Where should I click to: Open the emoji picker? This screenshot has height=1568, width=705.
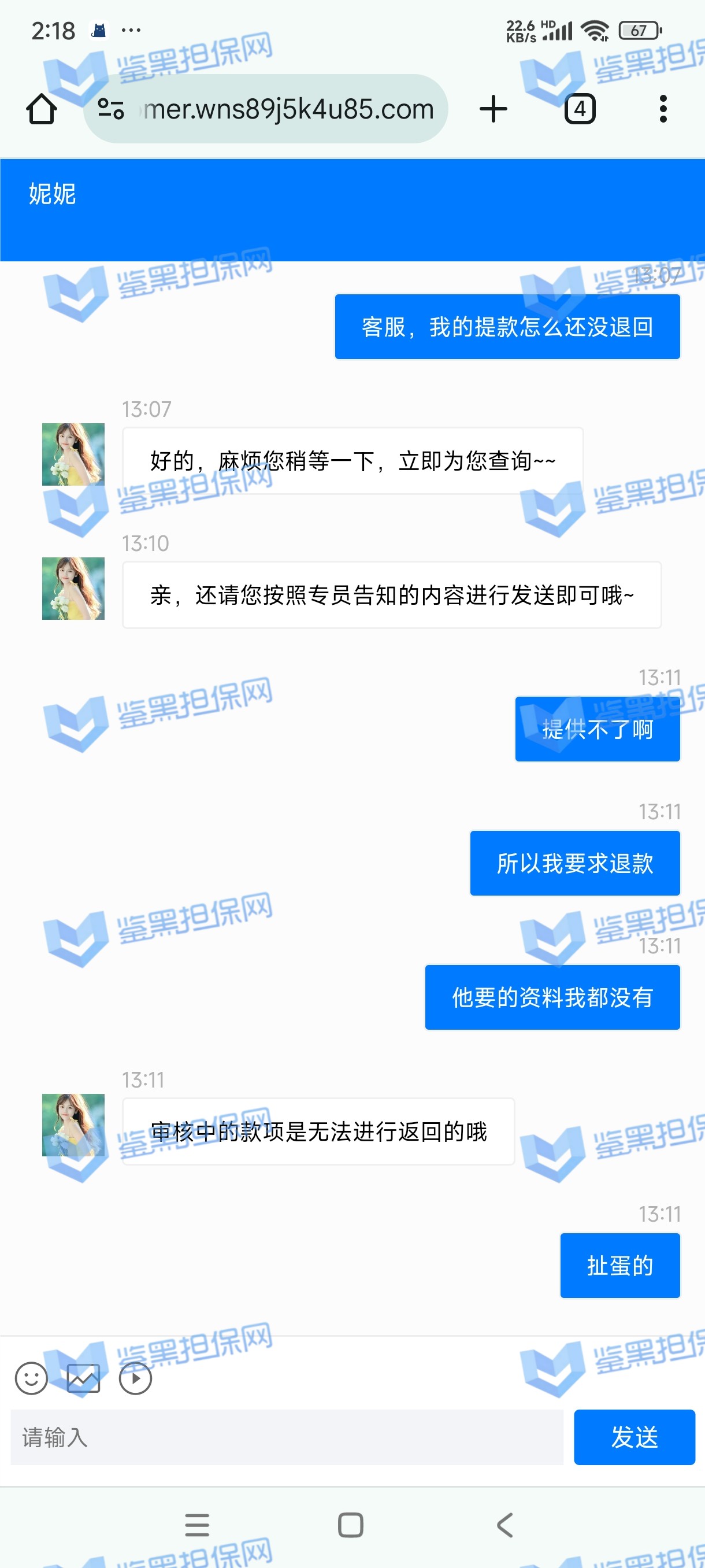(x=31, y=1378)
